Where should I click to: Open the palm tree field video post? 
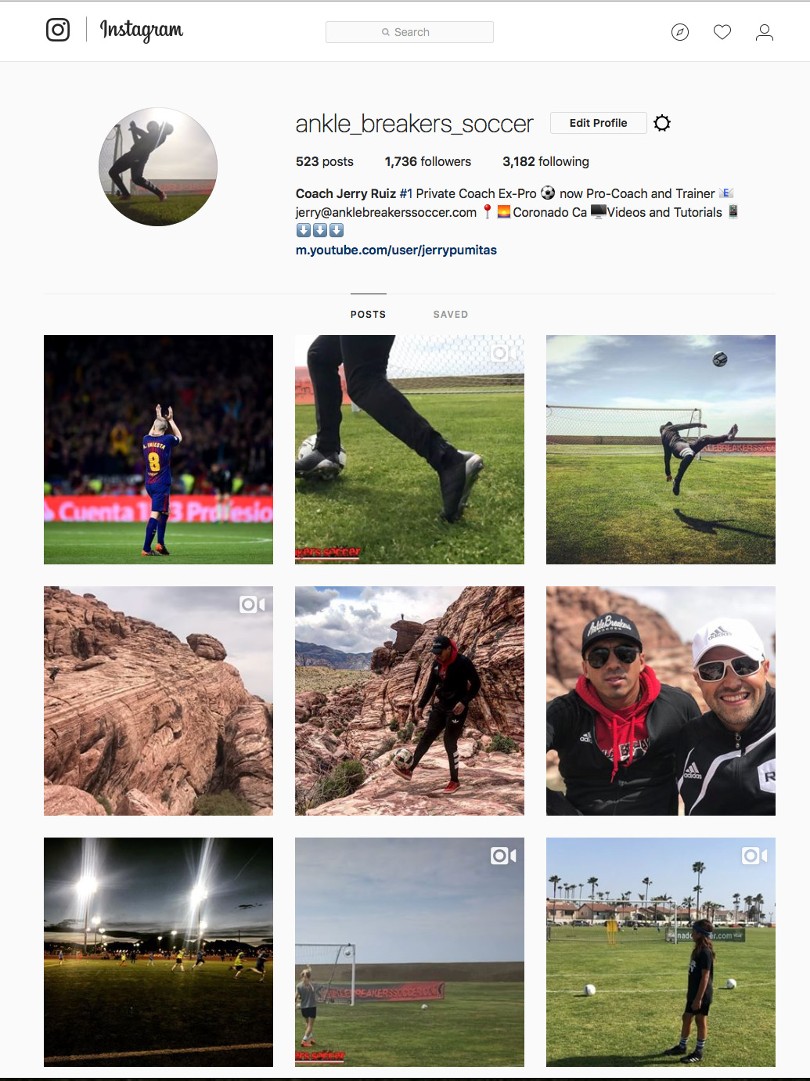click(660, 952)
